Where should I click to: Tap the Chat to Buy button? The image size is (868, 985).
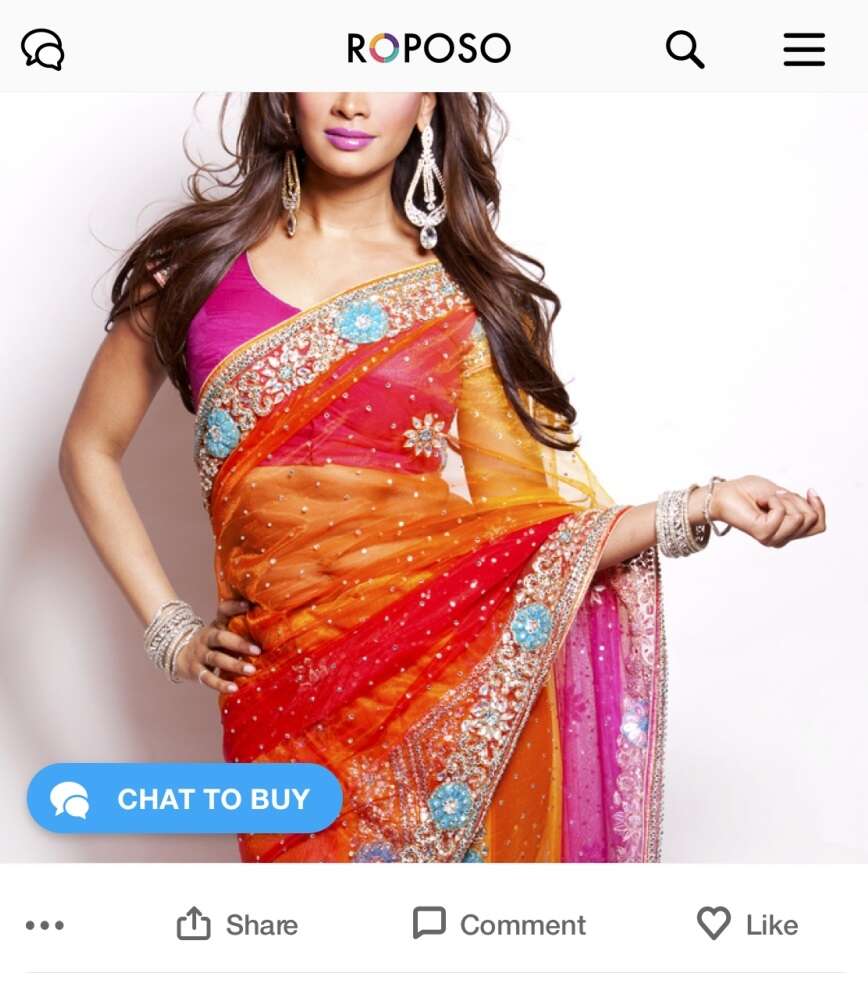point(185,798)
